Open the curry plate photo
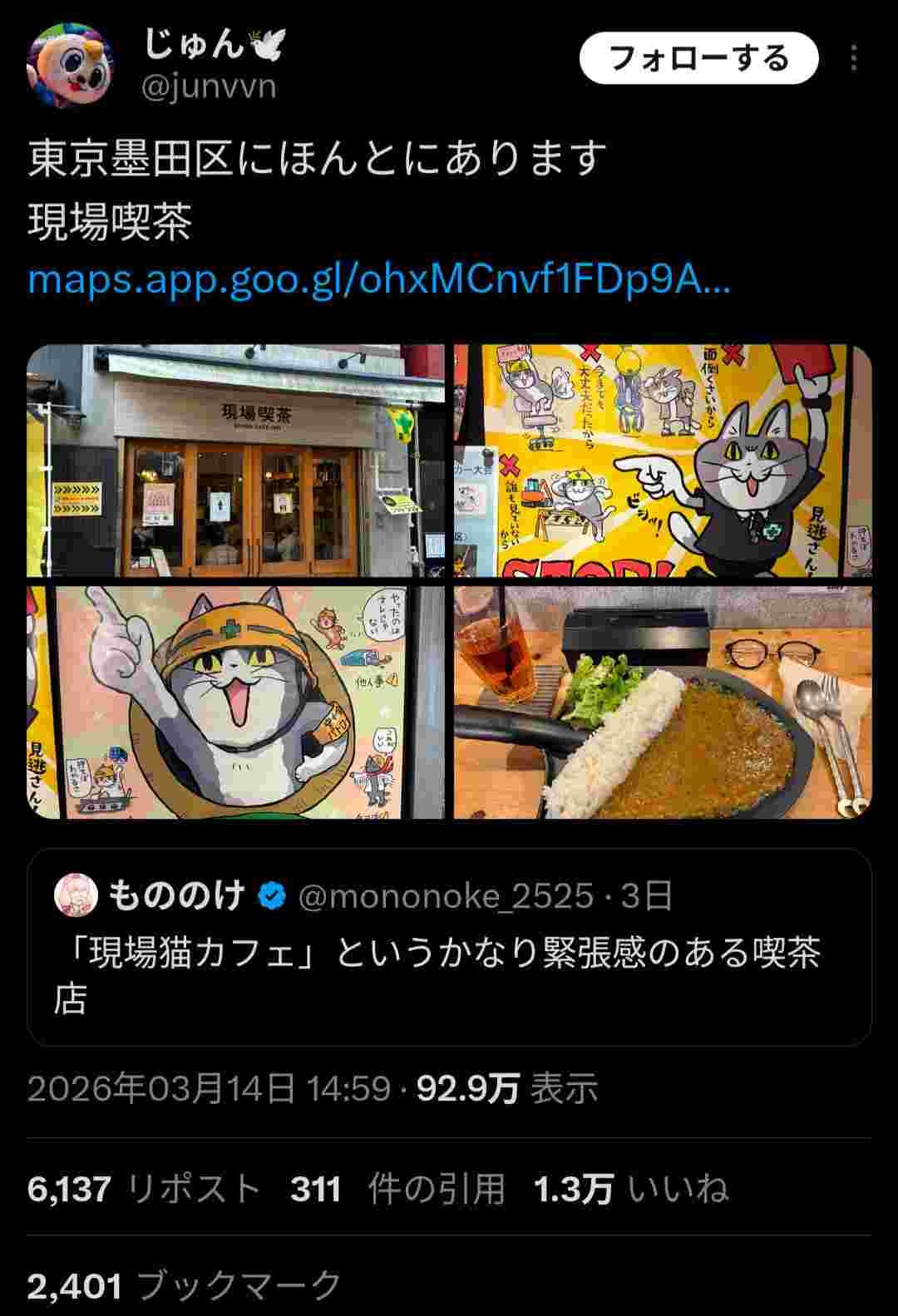The height and width of the screenshot is (1316, 898). 662,702
